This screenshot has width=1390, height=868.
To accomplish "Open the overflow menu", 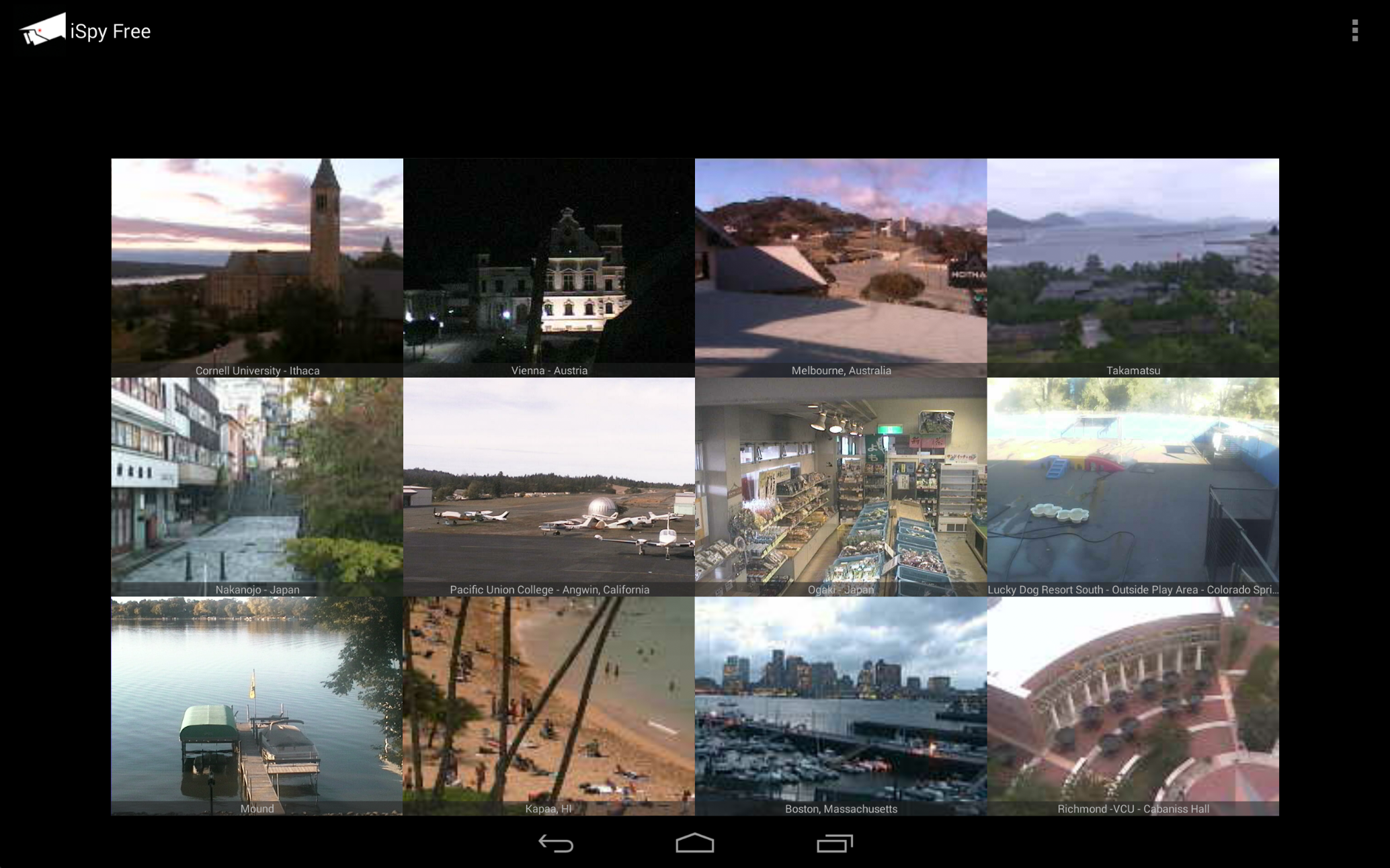I will point(1354,31).
